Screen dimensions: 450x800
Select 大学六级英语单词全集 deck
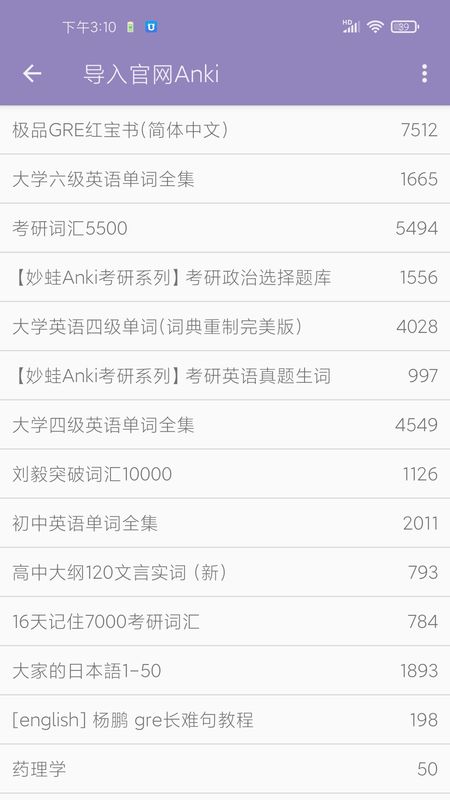[225, 179]
